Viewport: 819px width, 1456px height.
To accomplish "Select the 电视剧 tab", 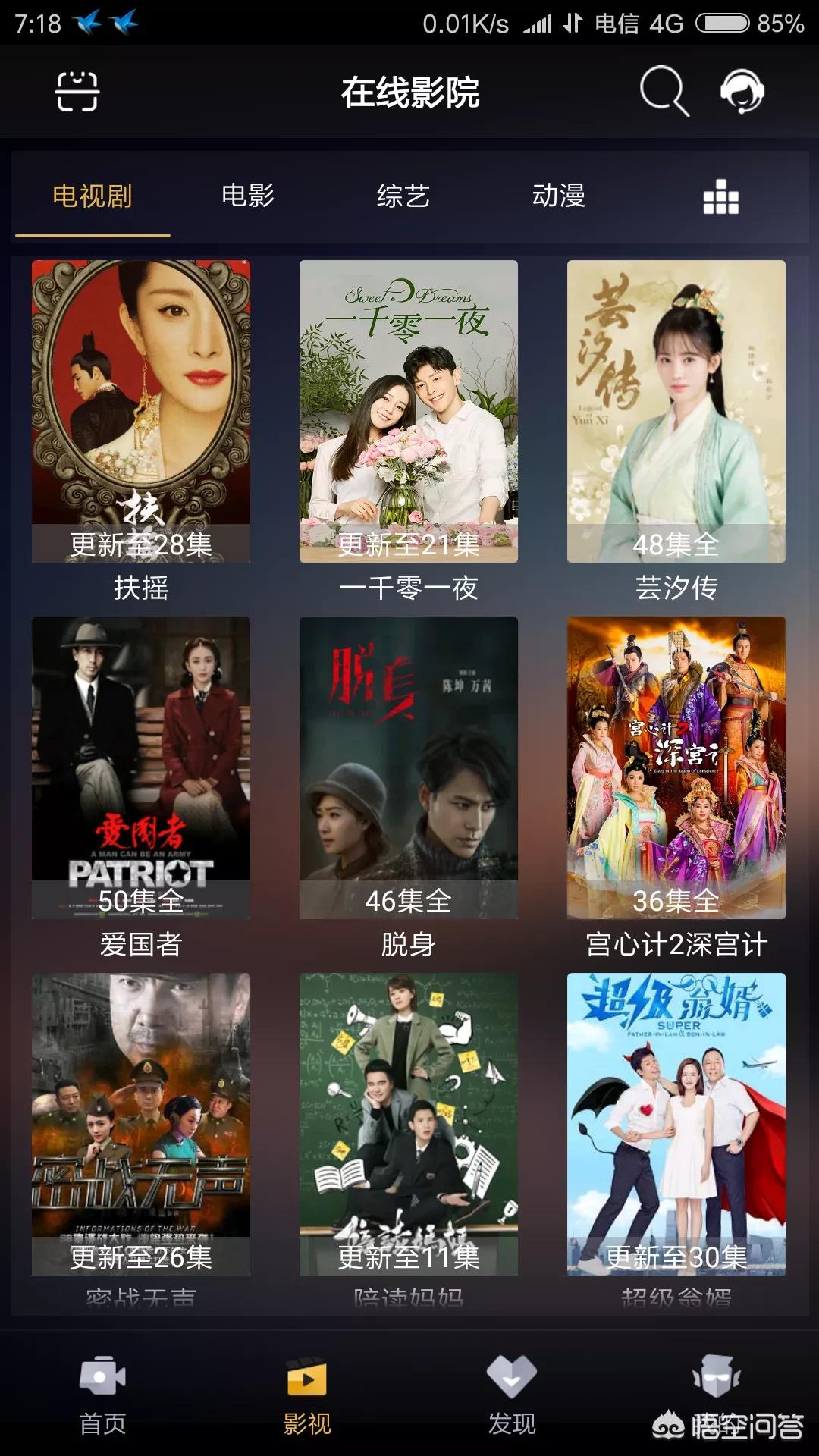I will point(93,196).
